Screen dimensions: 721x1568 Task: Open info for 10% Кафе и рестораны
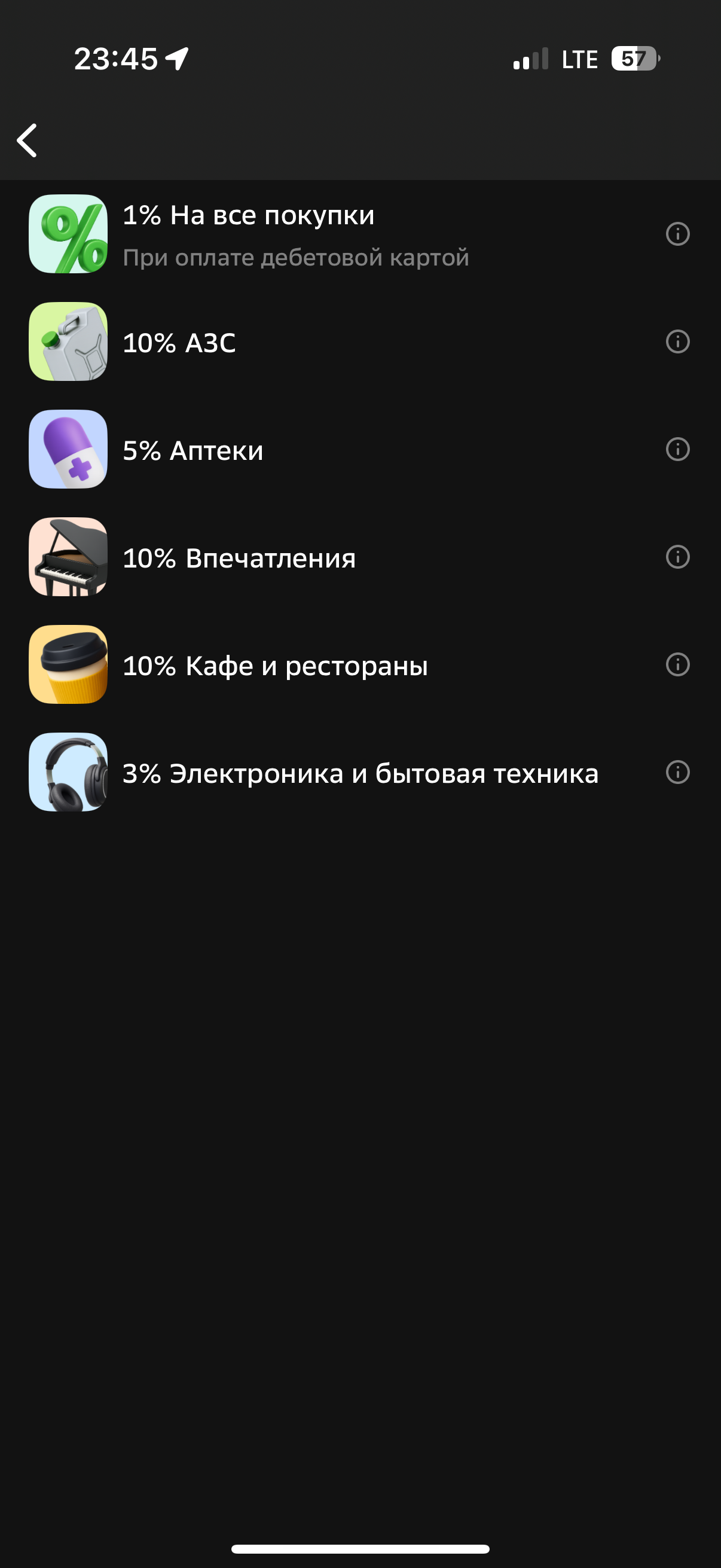(x=677, y=665)
